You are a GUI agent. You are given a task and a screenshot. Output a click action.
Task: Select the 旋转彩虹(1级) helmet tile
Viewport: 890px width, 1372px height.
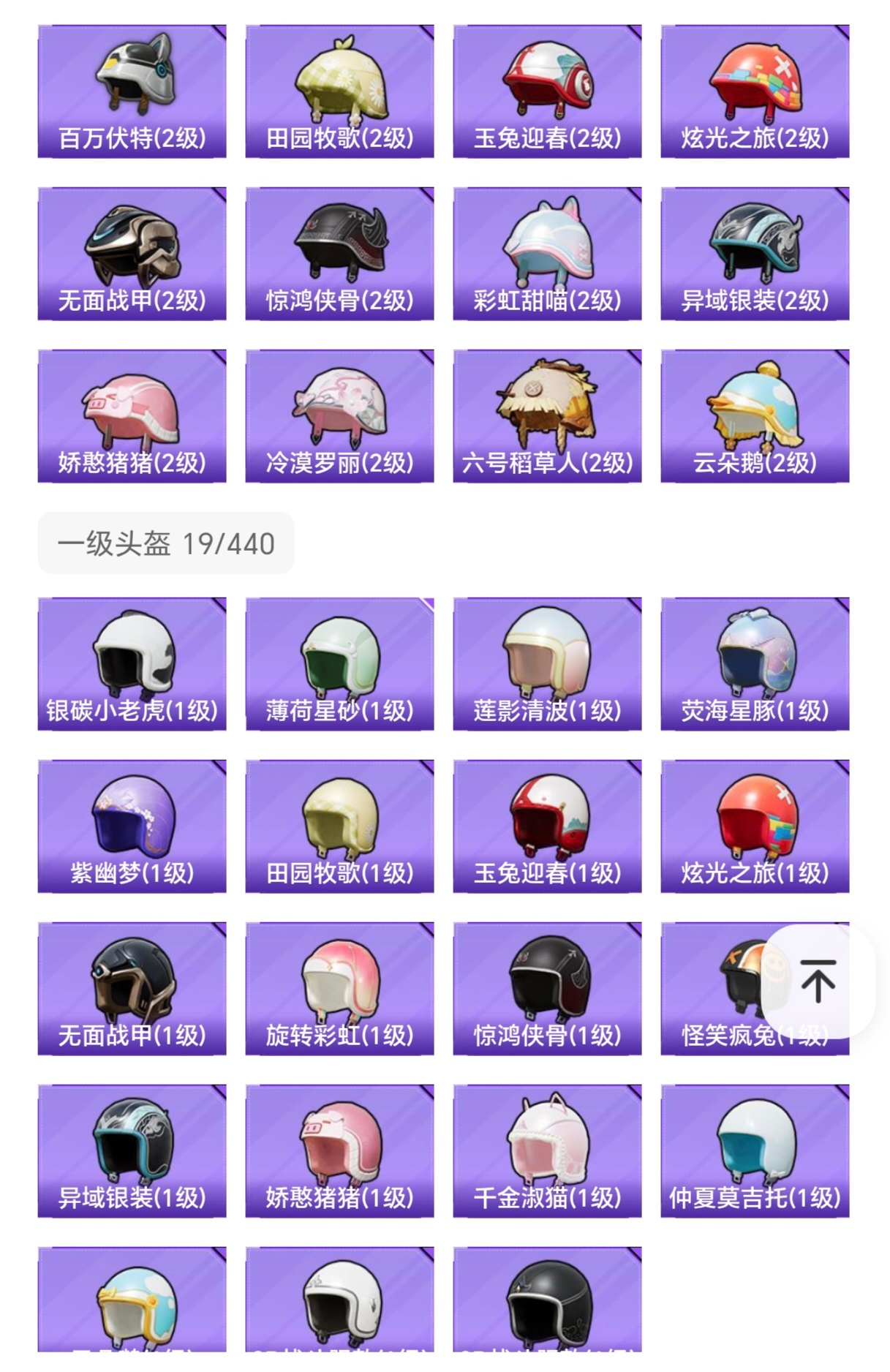[x=339, y=989]
